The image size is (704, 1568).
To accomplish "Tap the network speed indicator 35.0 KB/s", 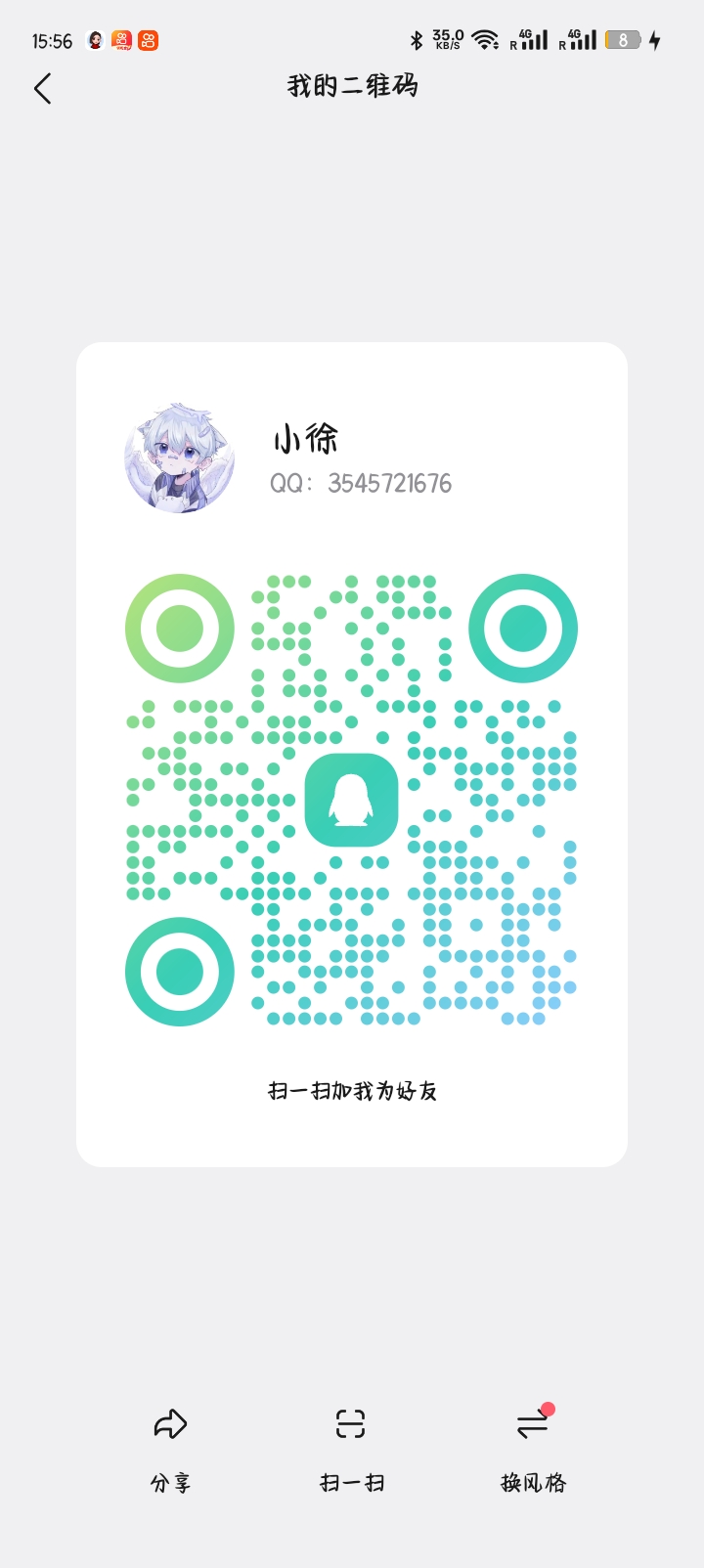I will click(x=447, y=39).
